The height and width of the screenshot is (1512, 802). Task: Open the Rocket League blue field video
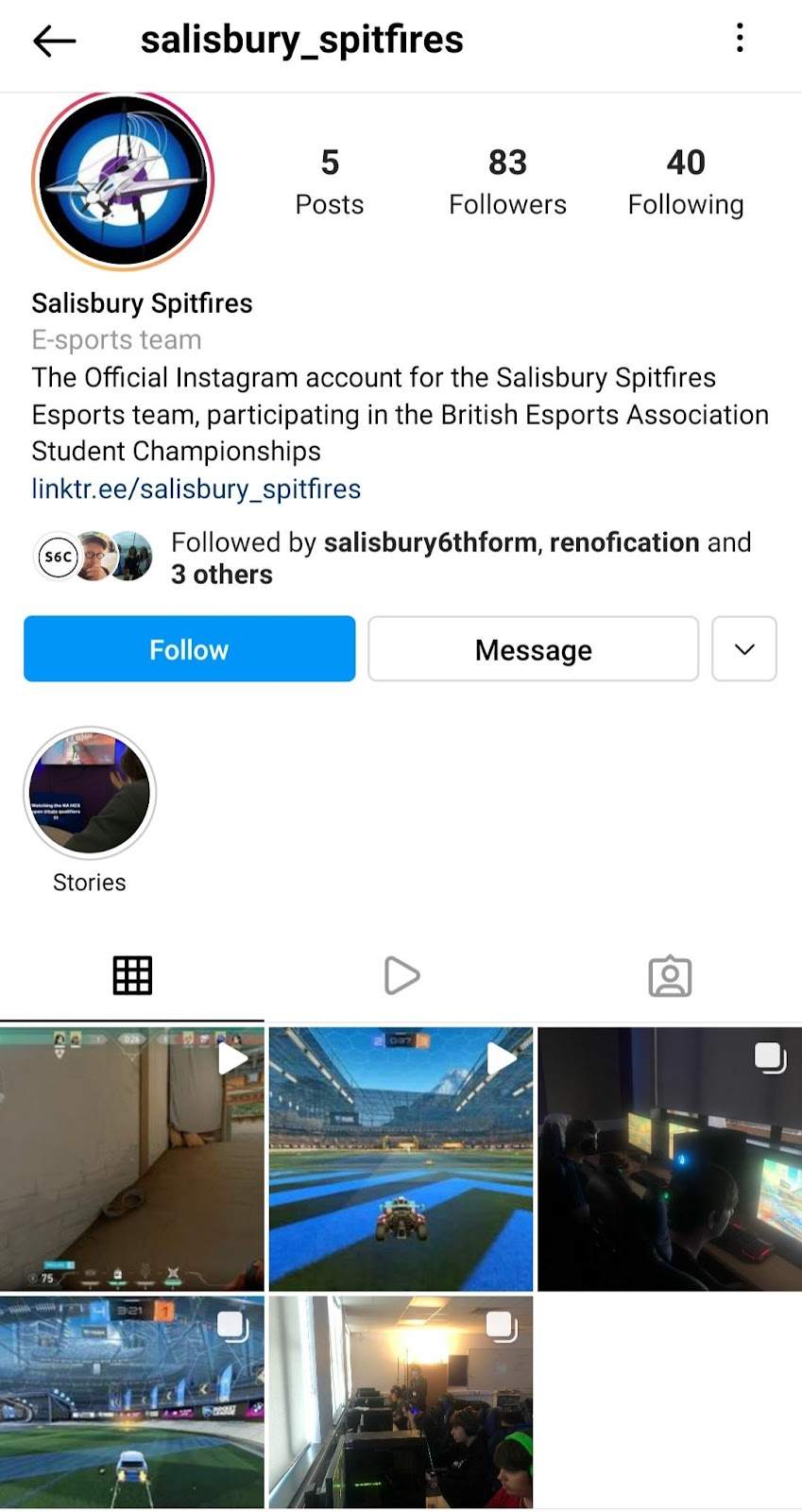[401, 1159]
